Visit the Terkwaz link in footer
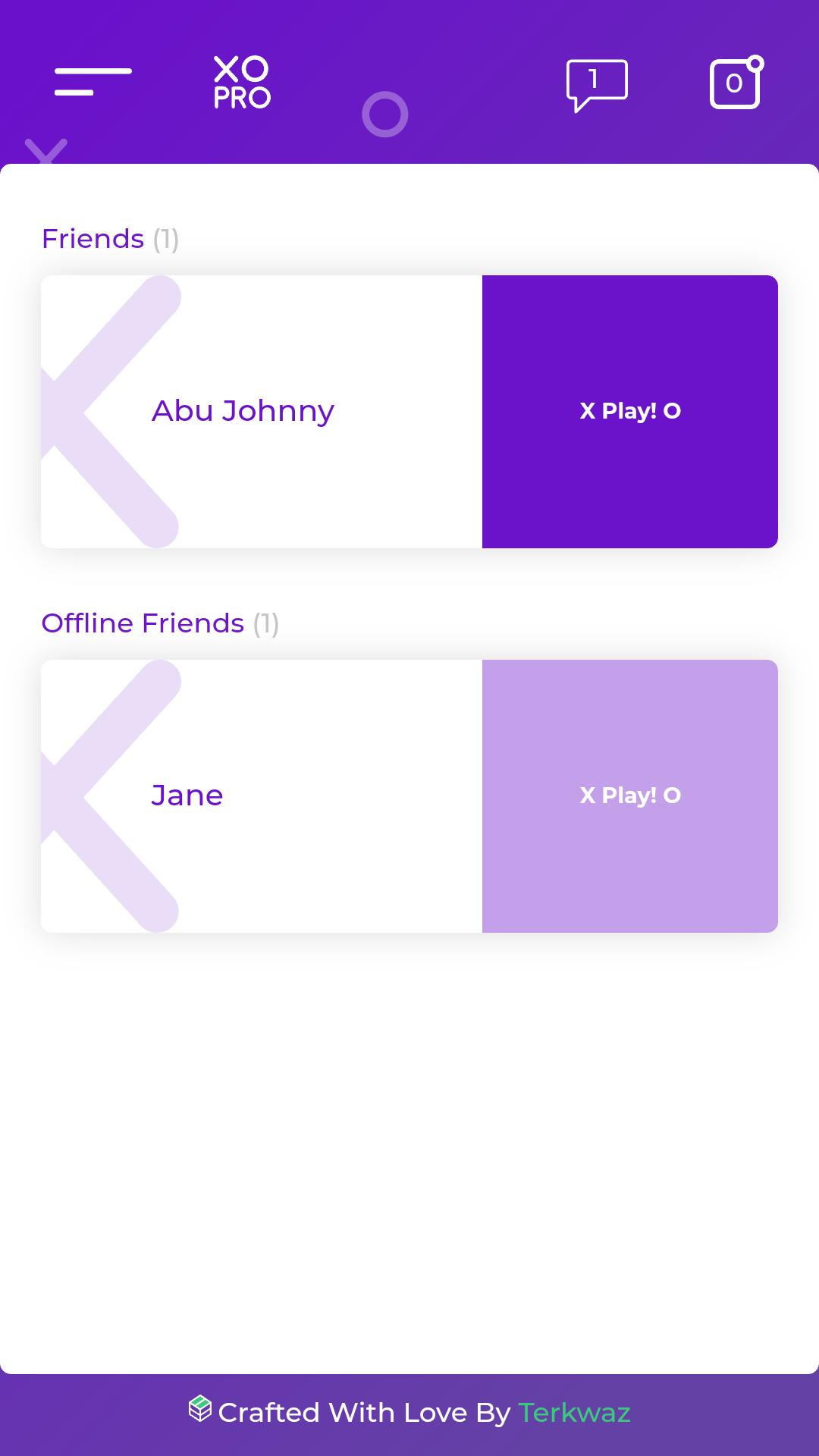 tap(574, 1413)
